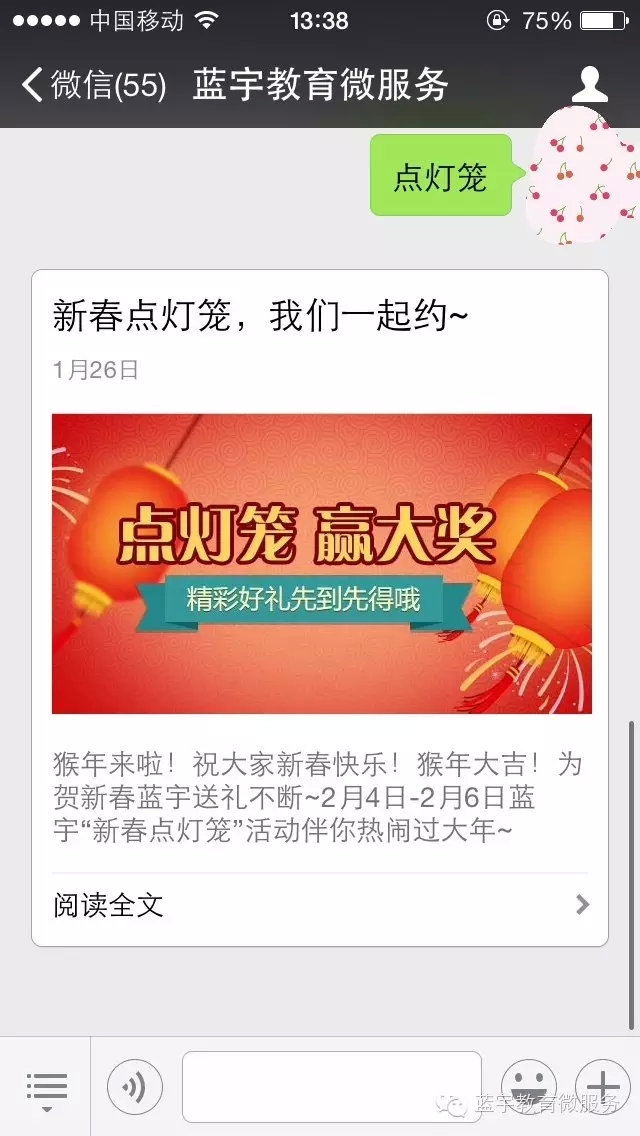This screenshot has height=1136, width=640.
Task: Tap the sender's cherry avatar
Action: [x=578, y=176]
